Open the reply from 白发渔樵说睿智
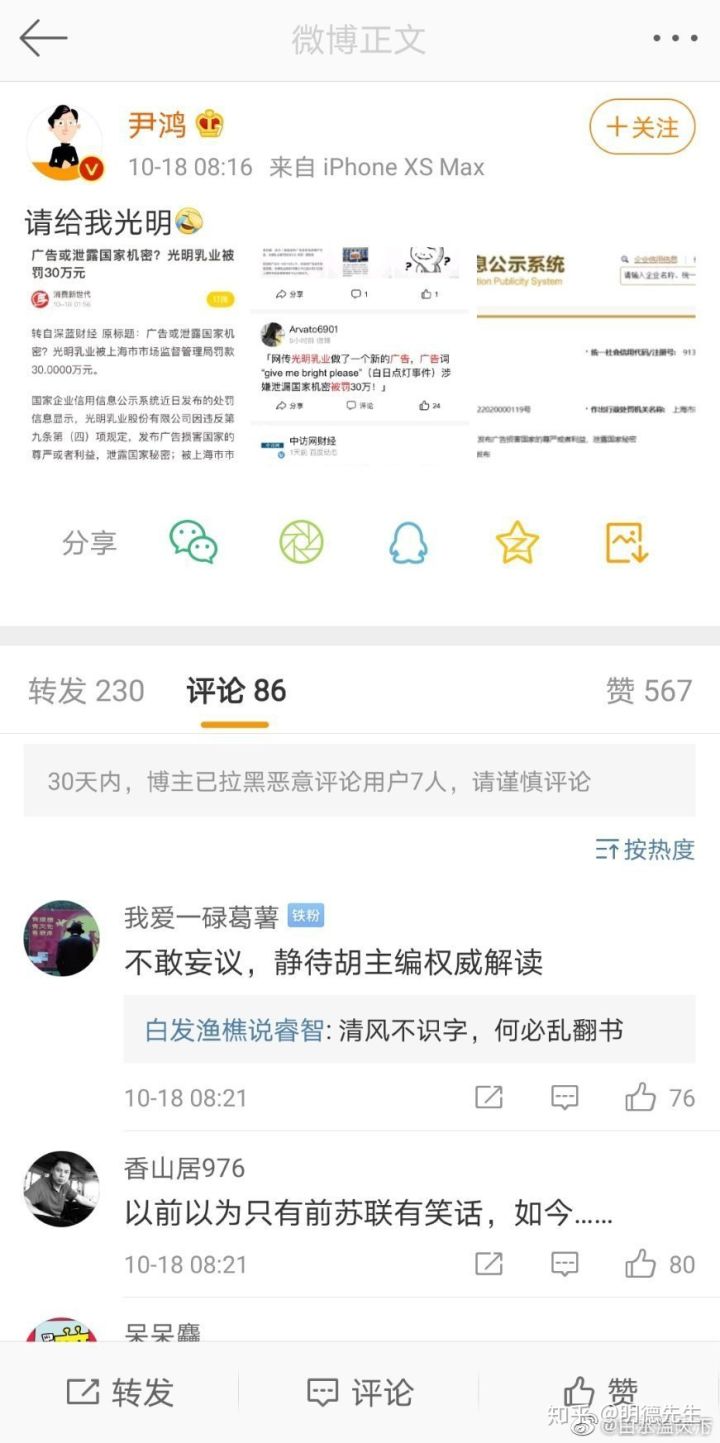Image resolution: width=720 pixels, height=1443 pixels. tap(384, 1030)
